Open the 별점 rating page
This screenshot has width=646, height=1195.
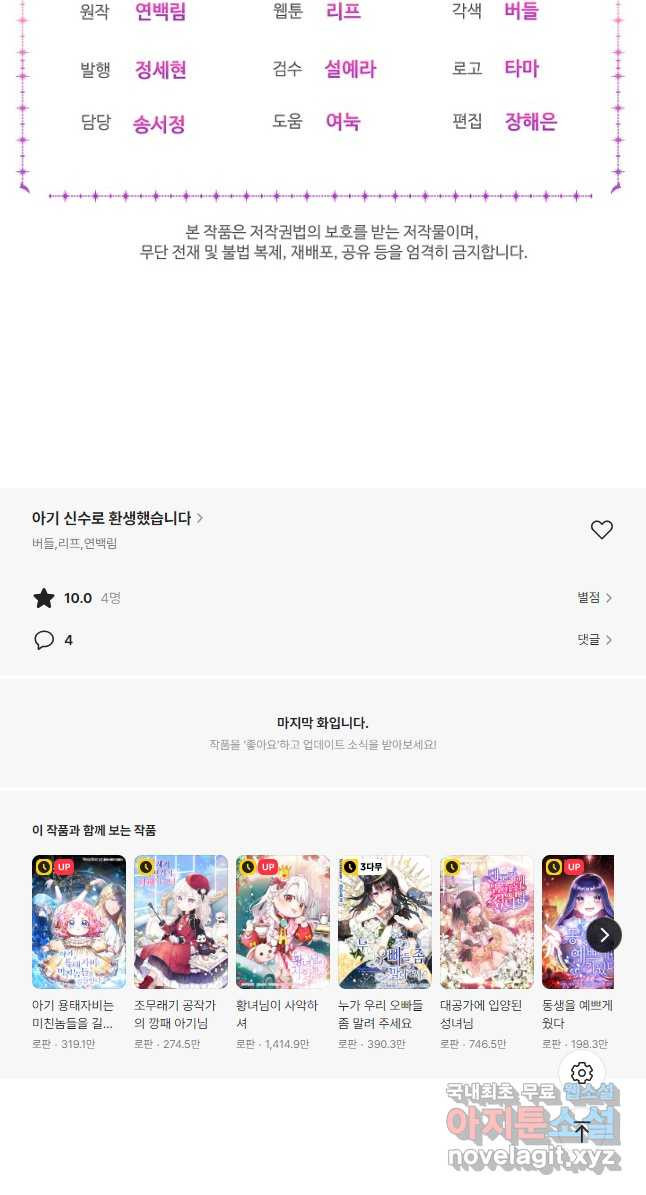click(x=594, y=598)
